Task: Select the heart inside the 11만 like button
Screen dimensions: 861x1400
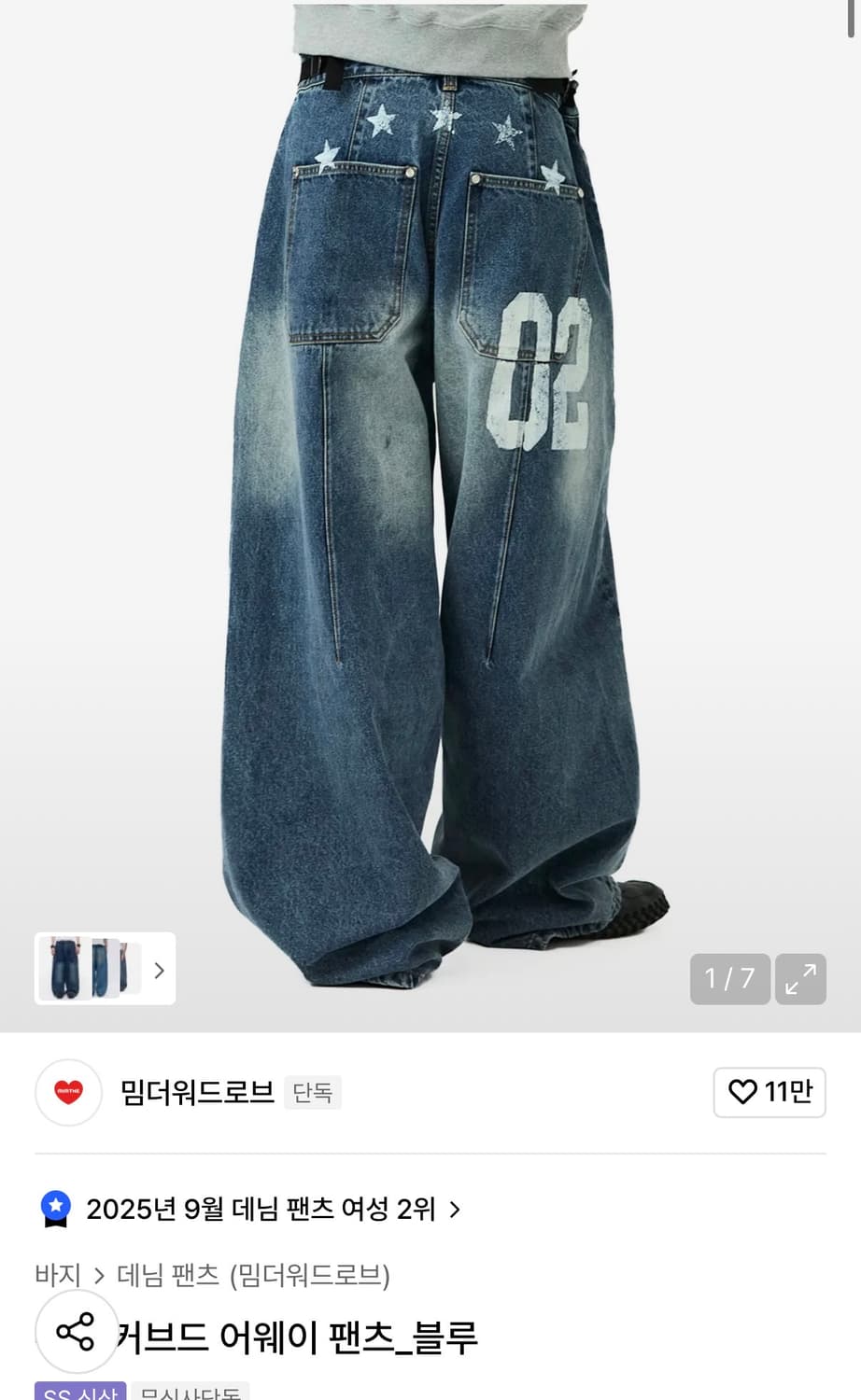Action: (x=742, y=1092)
